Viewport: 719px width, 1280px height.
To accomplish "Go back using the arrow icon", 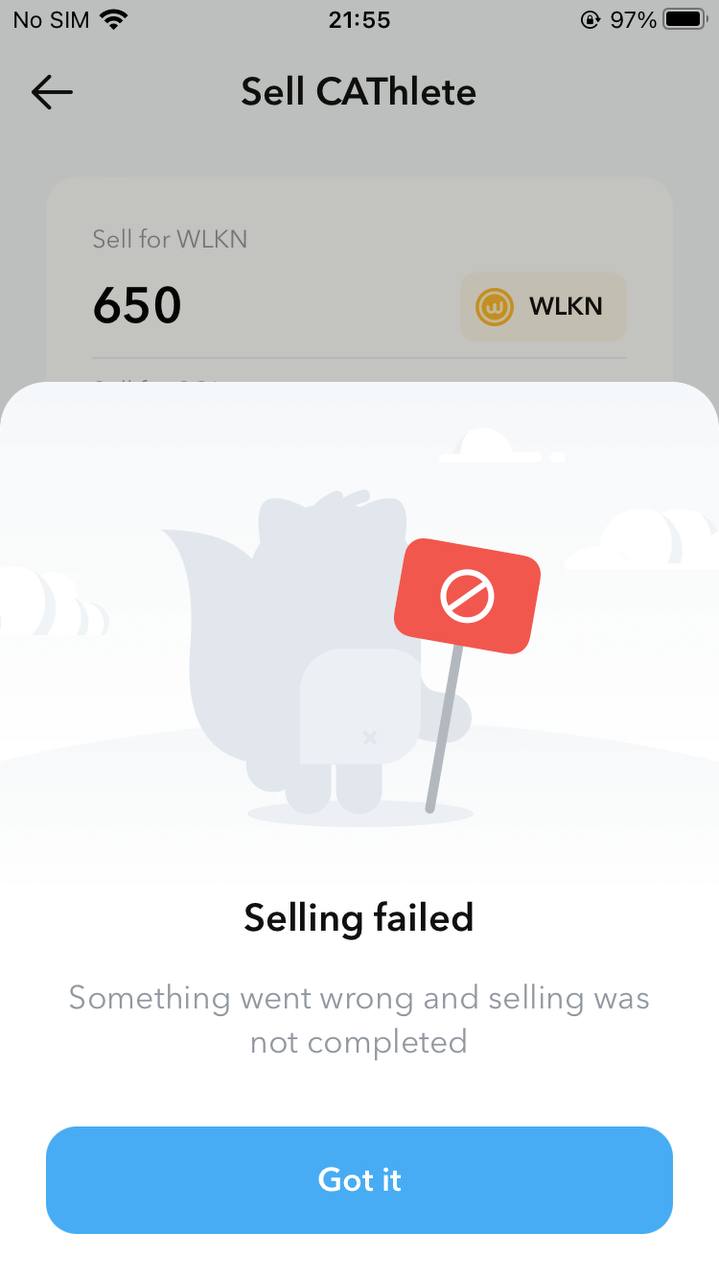I will (52, 93).
